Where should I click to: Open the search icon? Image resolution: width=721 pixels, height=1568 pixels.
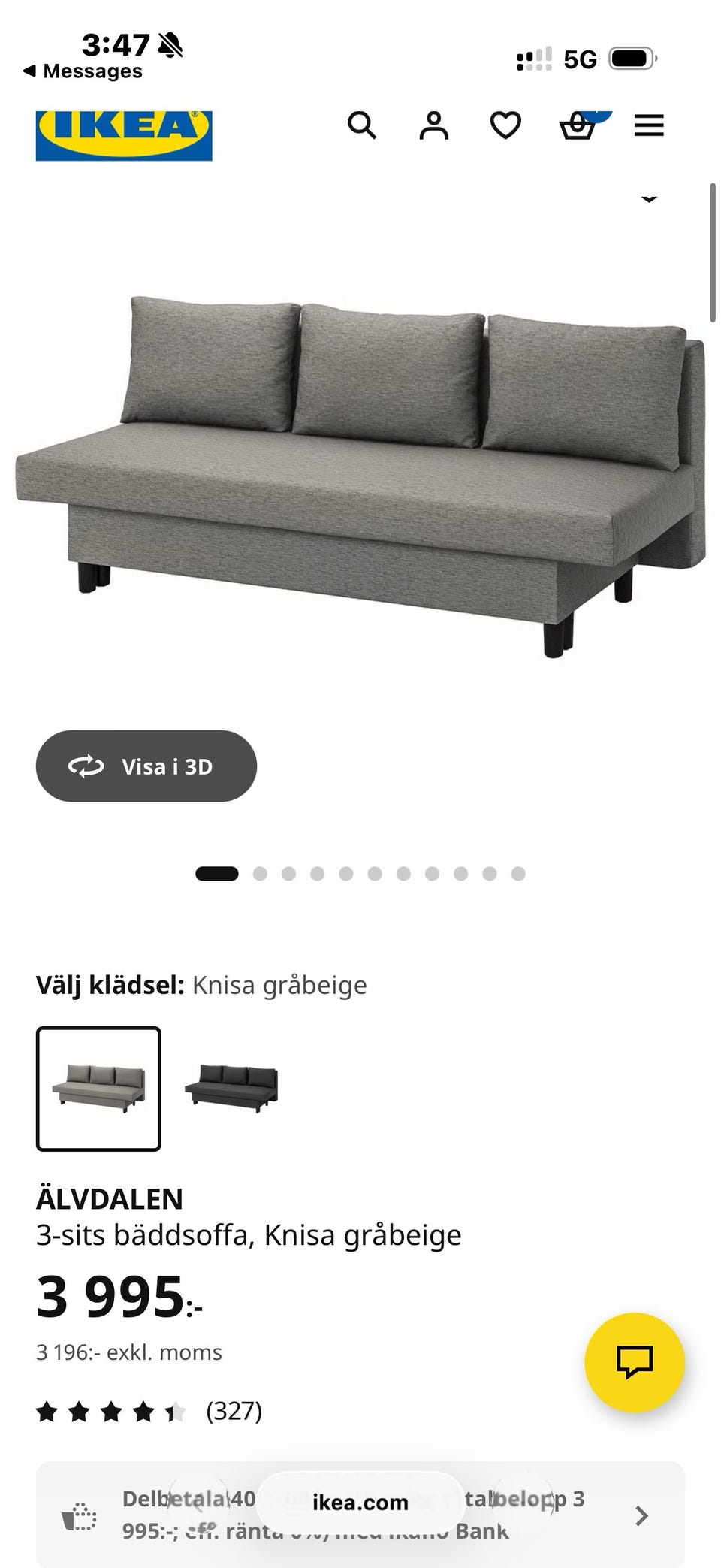pyautogui.click(x=364, y=125)
